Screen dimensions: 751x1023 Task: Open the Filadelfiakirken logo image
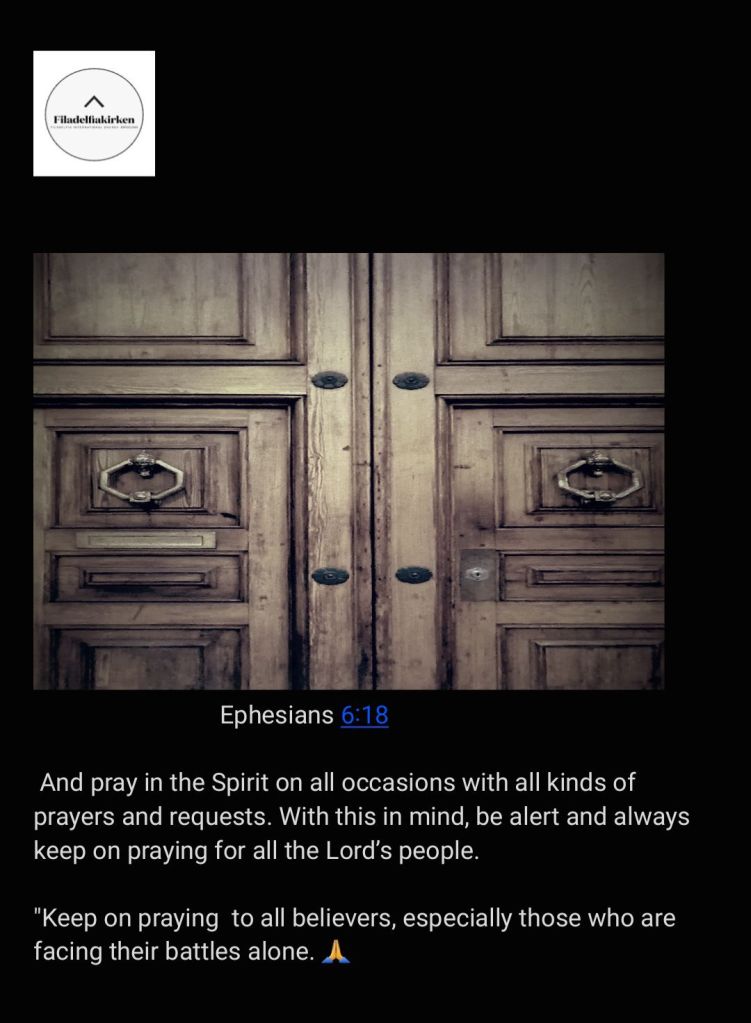pyautogui.click(x=94, y=113)
